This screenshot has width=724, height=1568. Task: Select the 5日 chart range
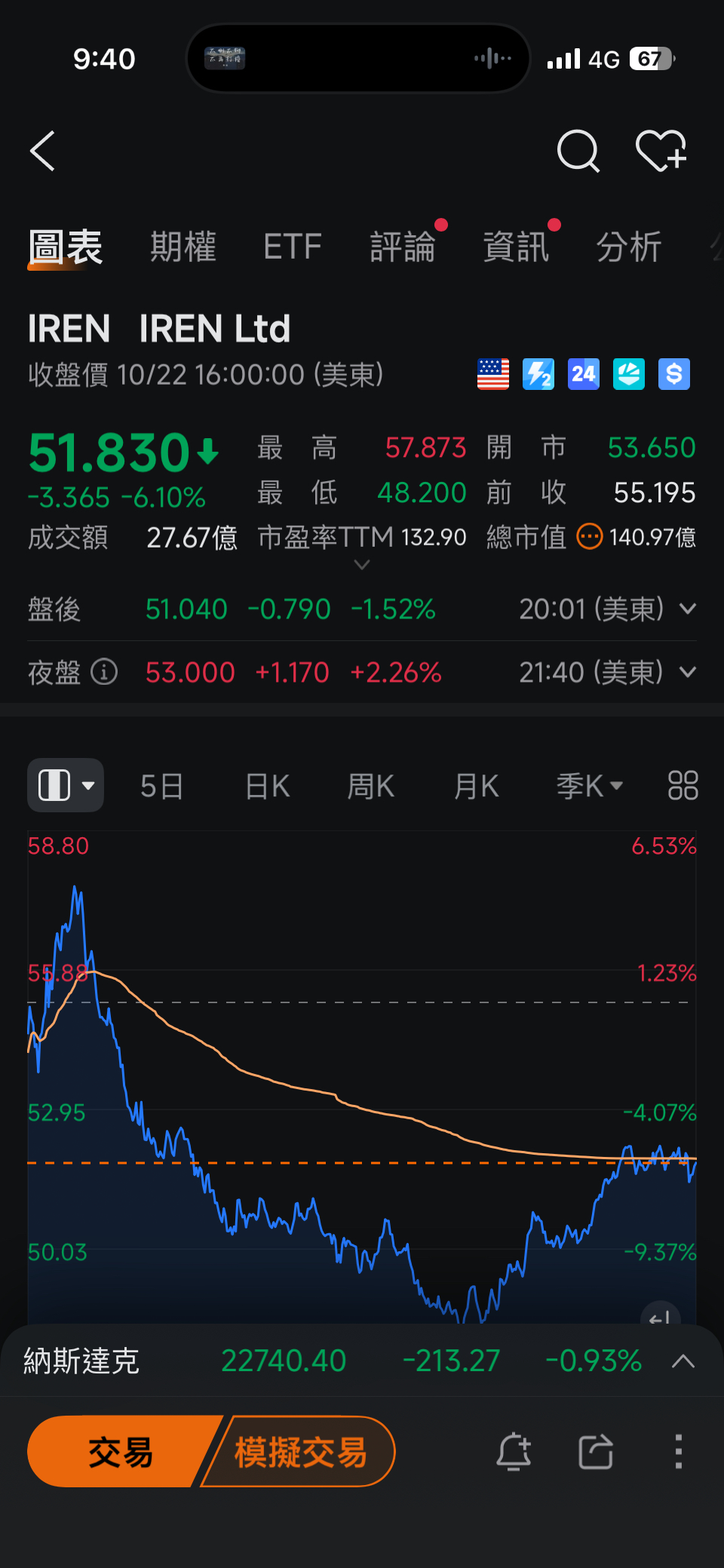[161, 786]
